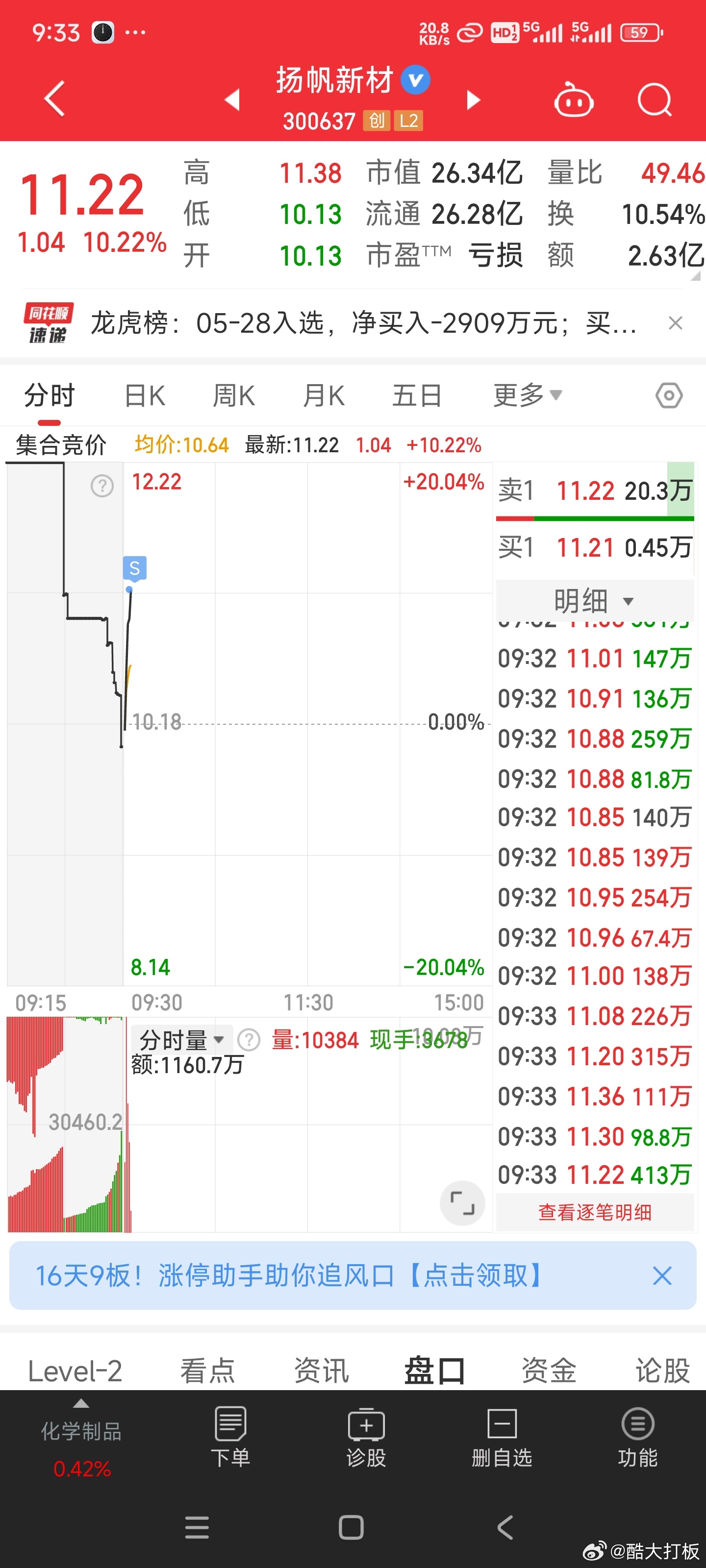Viewport: 706px width, 1568px height.
Task: Switch to the previous stock
Action: coord(231,99)
